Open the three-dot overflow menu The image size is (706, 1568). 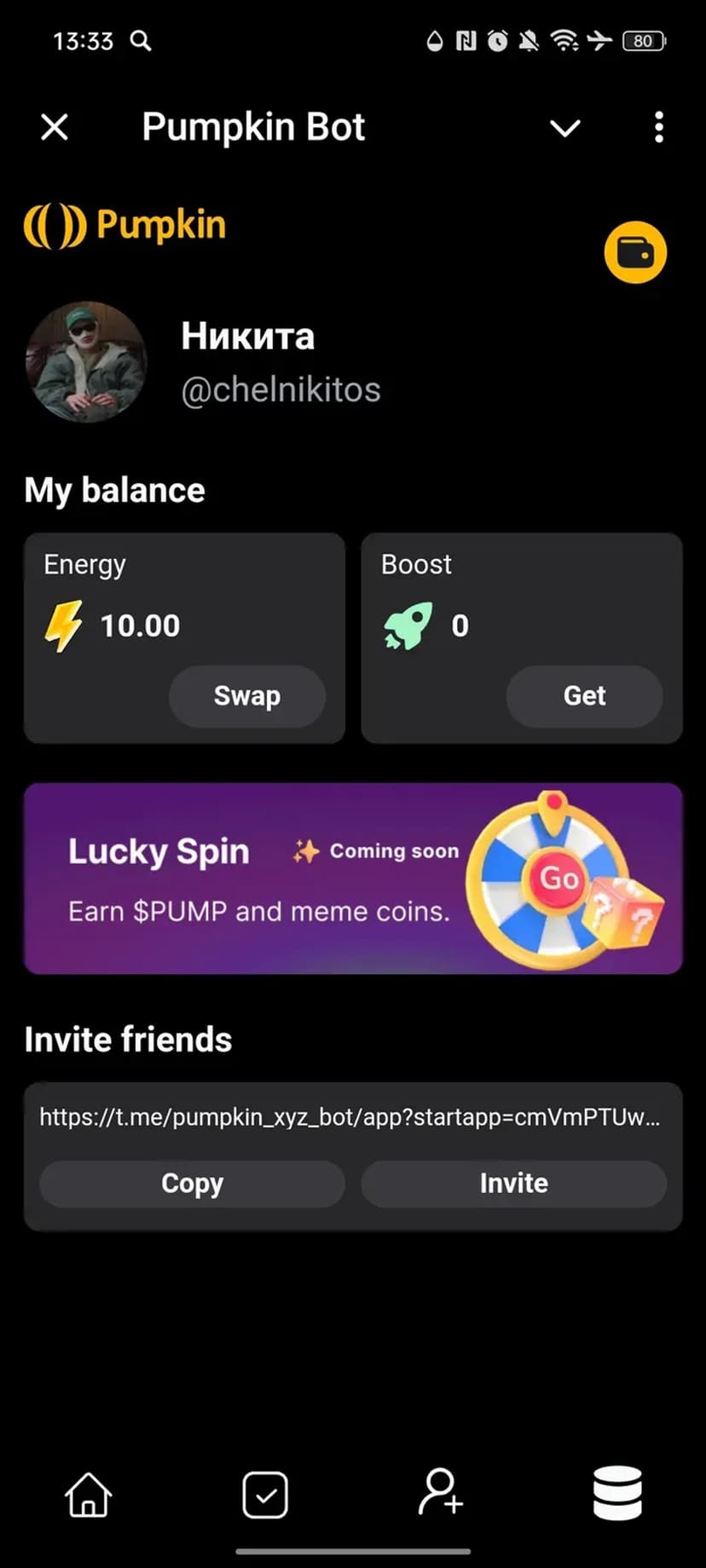click(x=658, y=128)
